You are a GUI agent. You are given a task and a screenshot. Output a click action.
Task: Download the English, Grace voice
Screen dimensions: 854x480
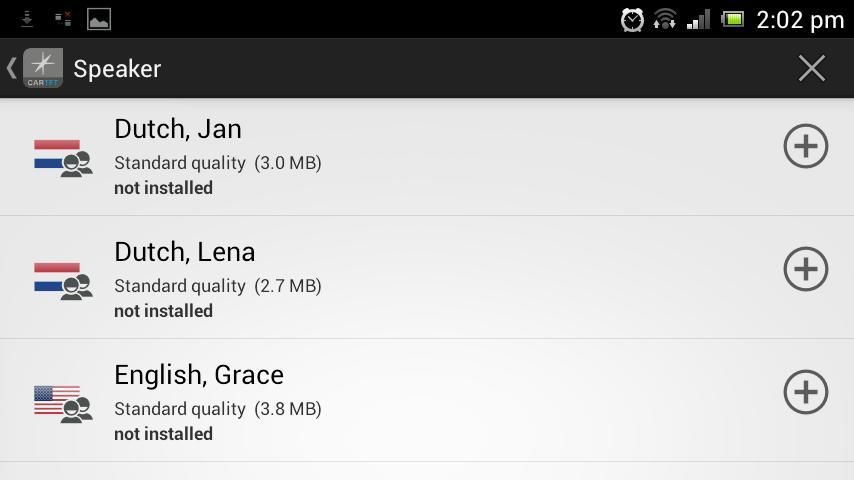tap(805, 392)
